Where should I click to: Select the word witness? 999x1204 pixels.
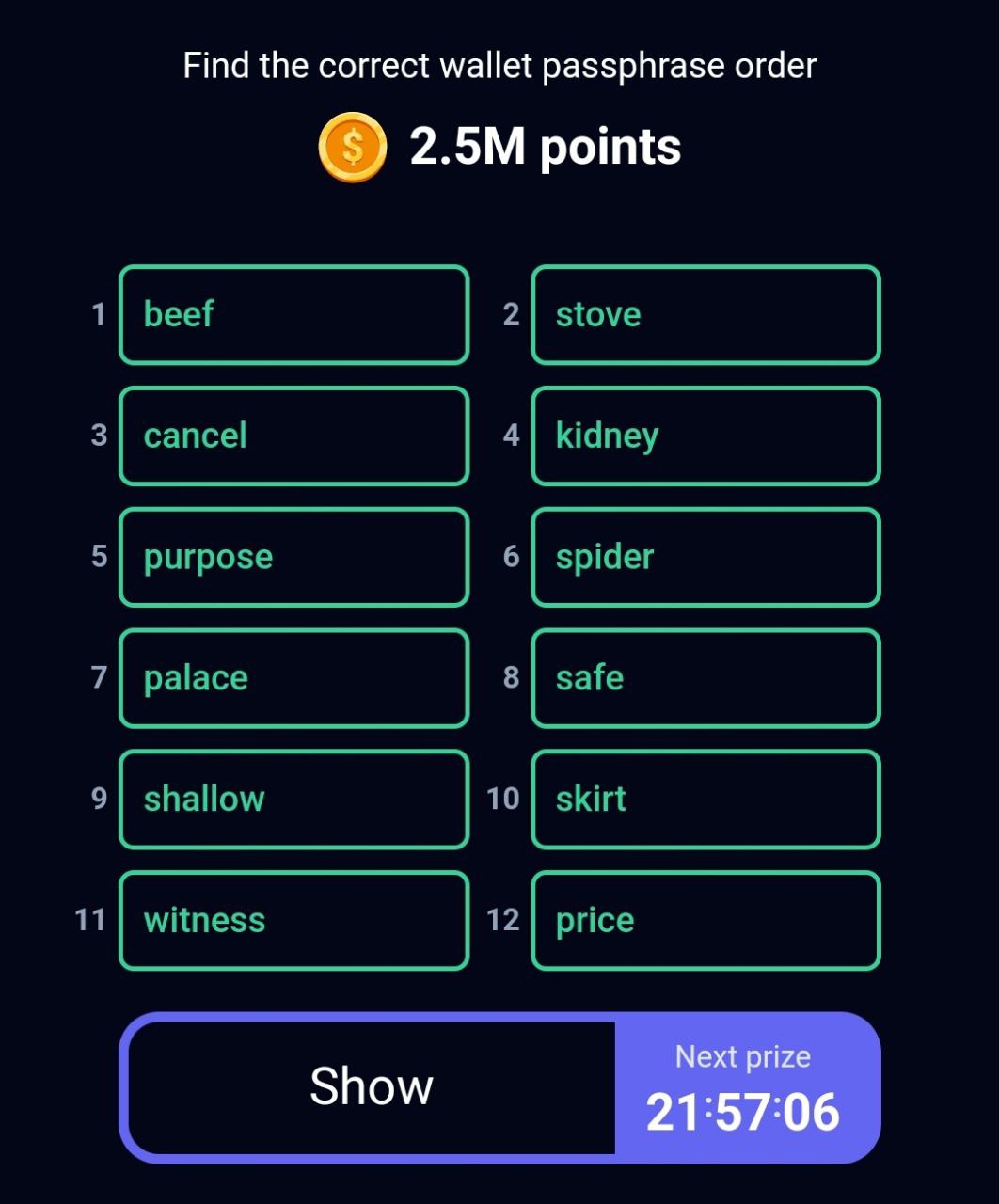point(293,920)
